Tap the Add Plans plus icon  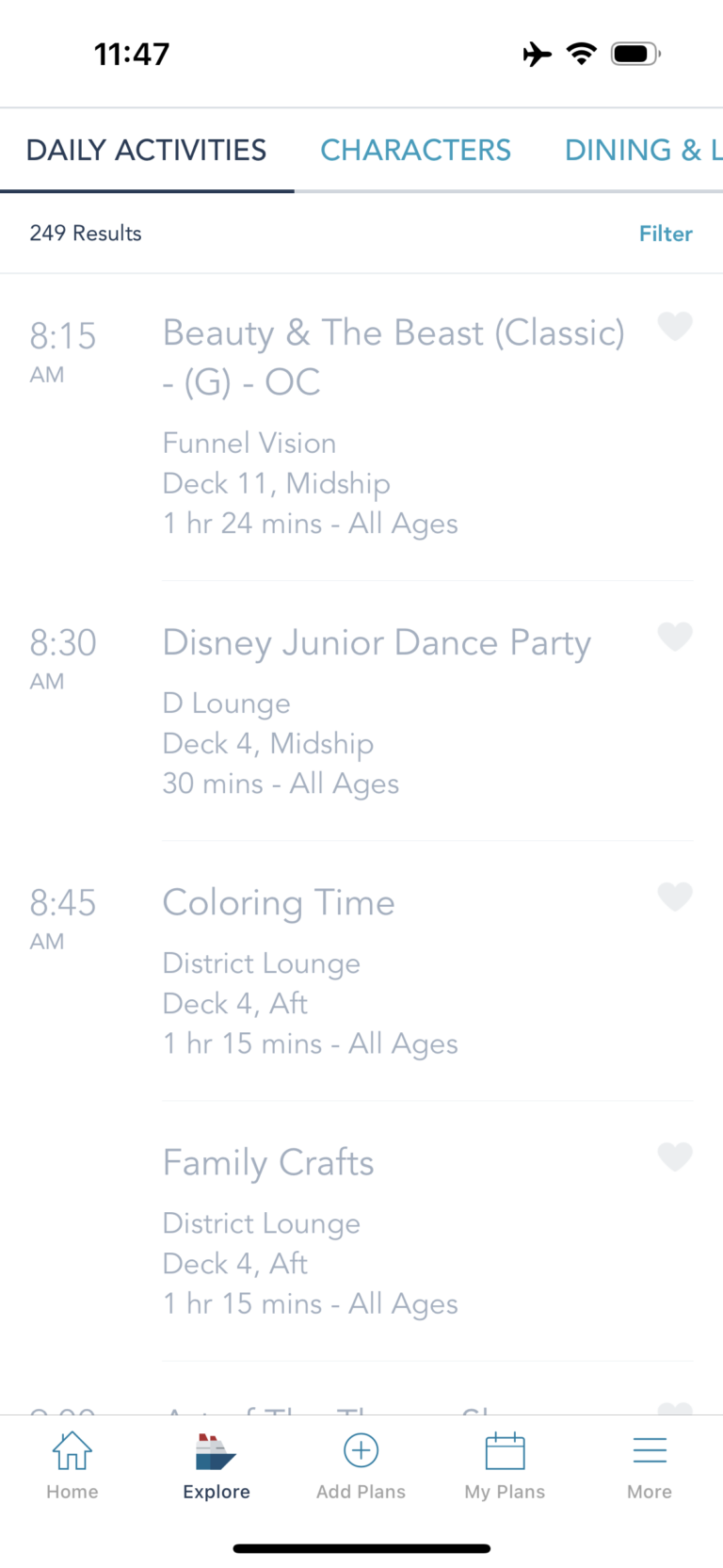click(361, 1450)
